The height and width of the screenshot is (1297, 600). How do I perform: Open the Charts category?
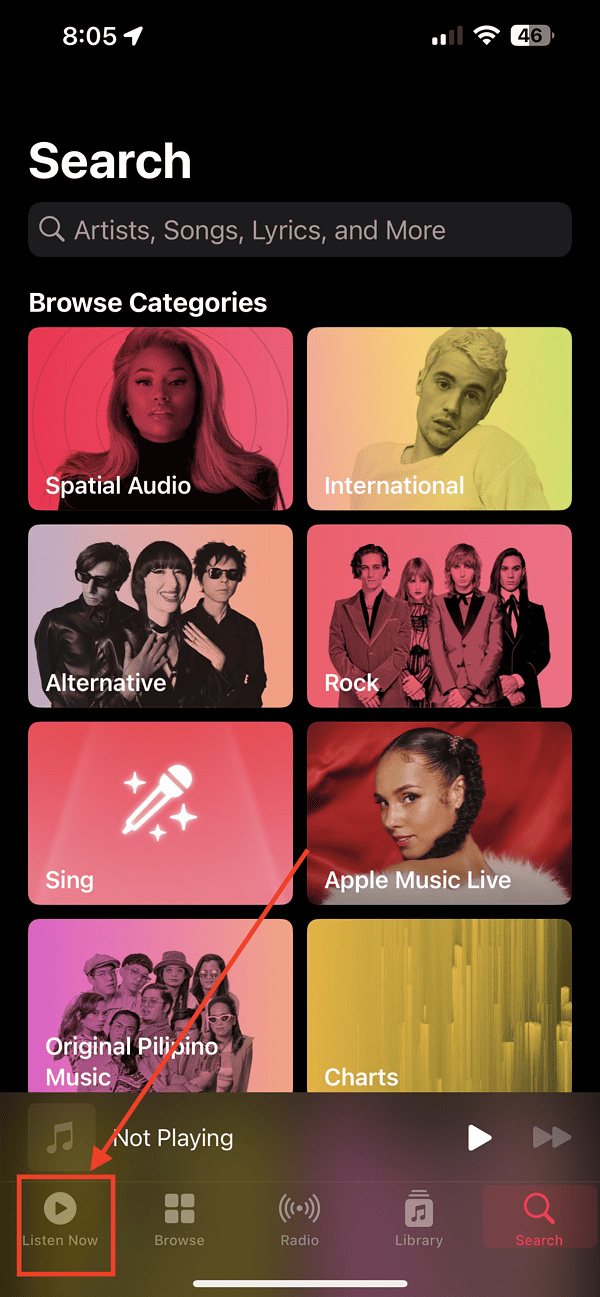[439, 1005]
